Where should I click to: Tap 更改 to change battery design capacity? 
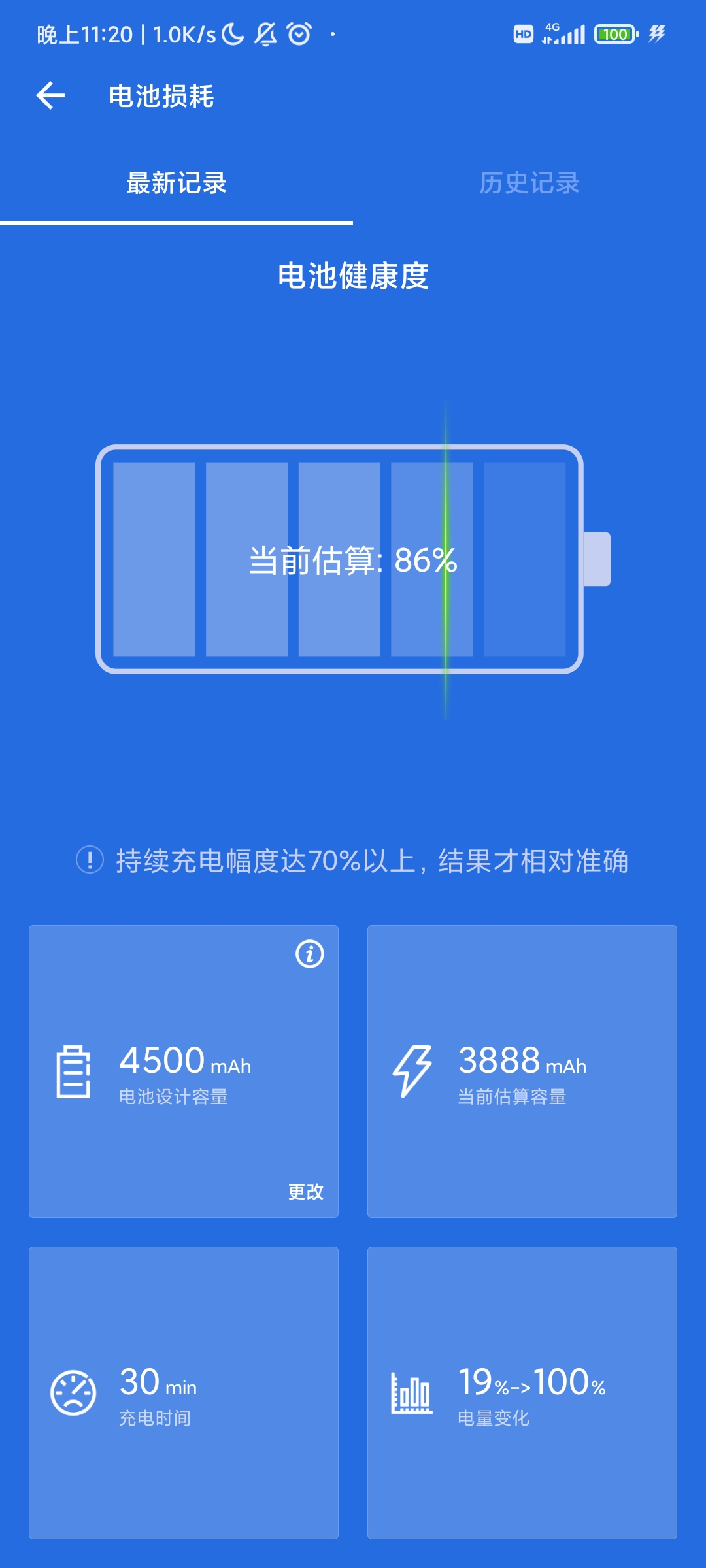tap(306, 1192)
